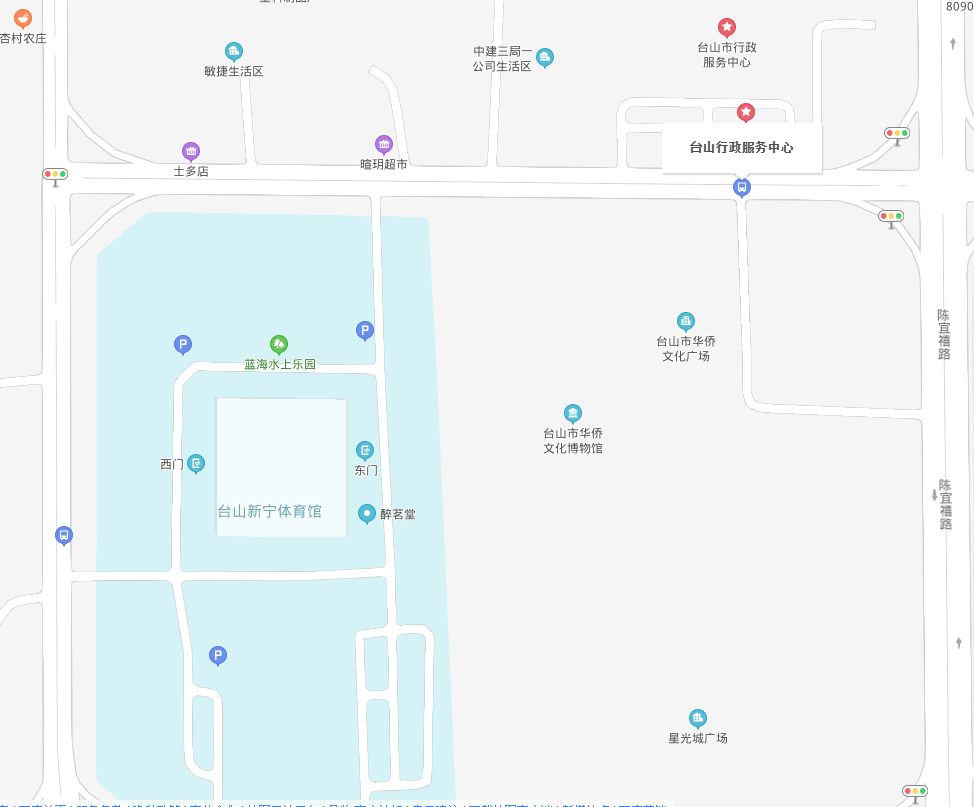
Task: Select the 醉茗堂 place marker
Action: click(367, 514)
